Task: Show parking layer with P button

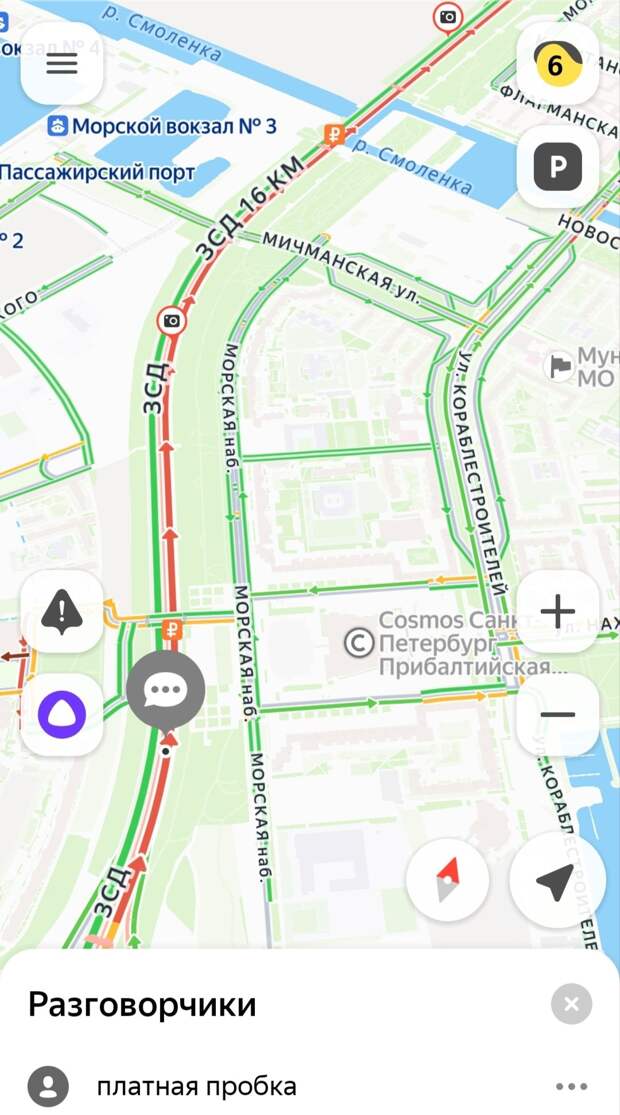Action: click(x=557, y=167)
